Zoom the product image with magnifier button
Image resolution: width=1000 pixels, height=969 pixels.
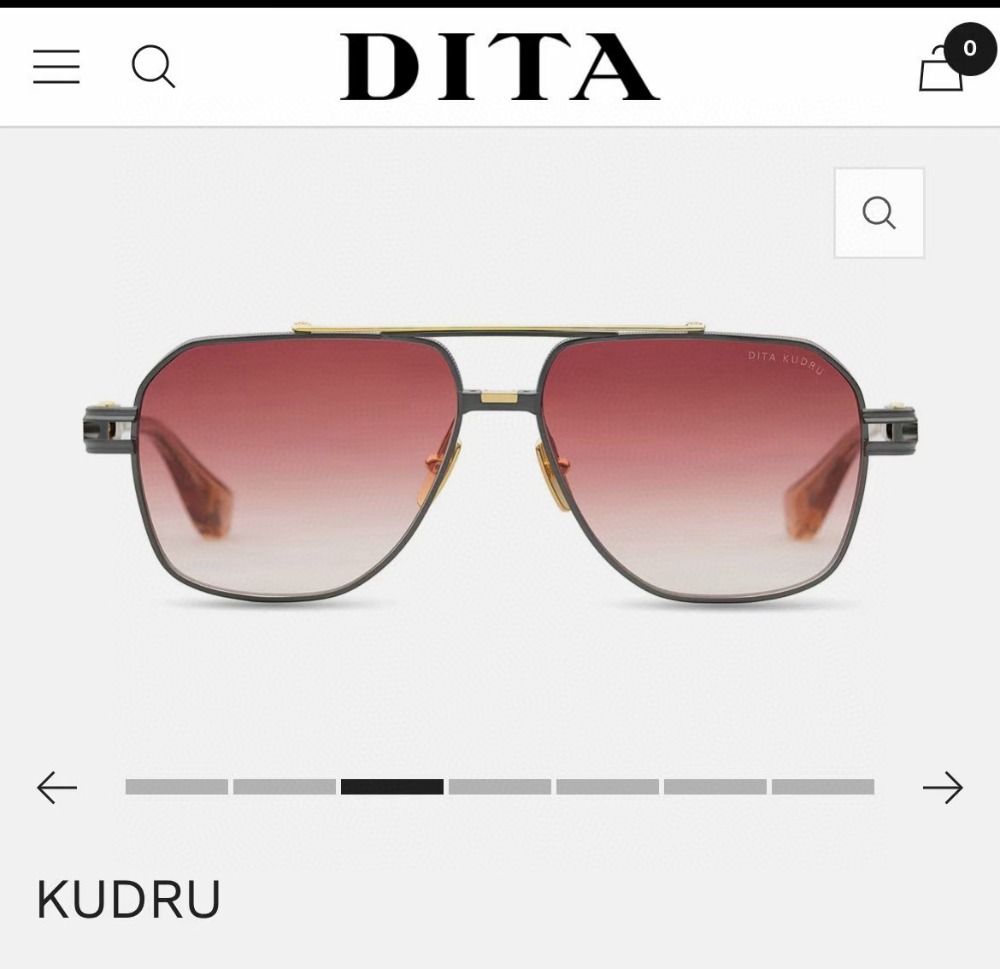(879, 213)
